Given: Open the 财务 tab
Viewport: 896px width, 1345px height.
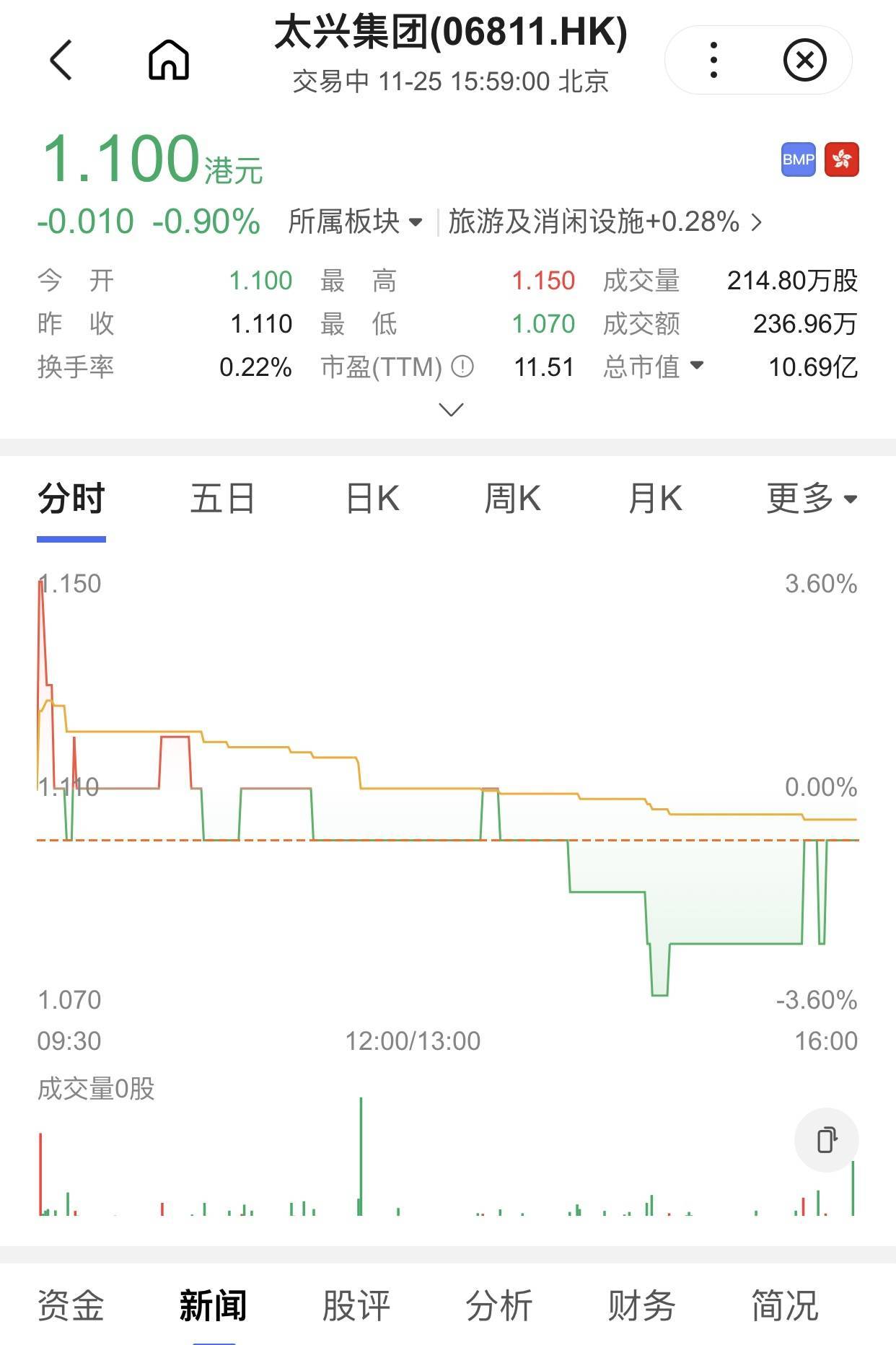Looking at the screenshot, I should 641,1306.
